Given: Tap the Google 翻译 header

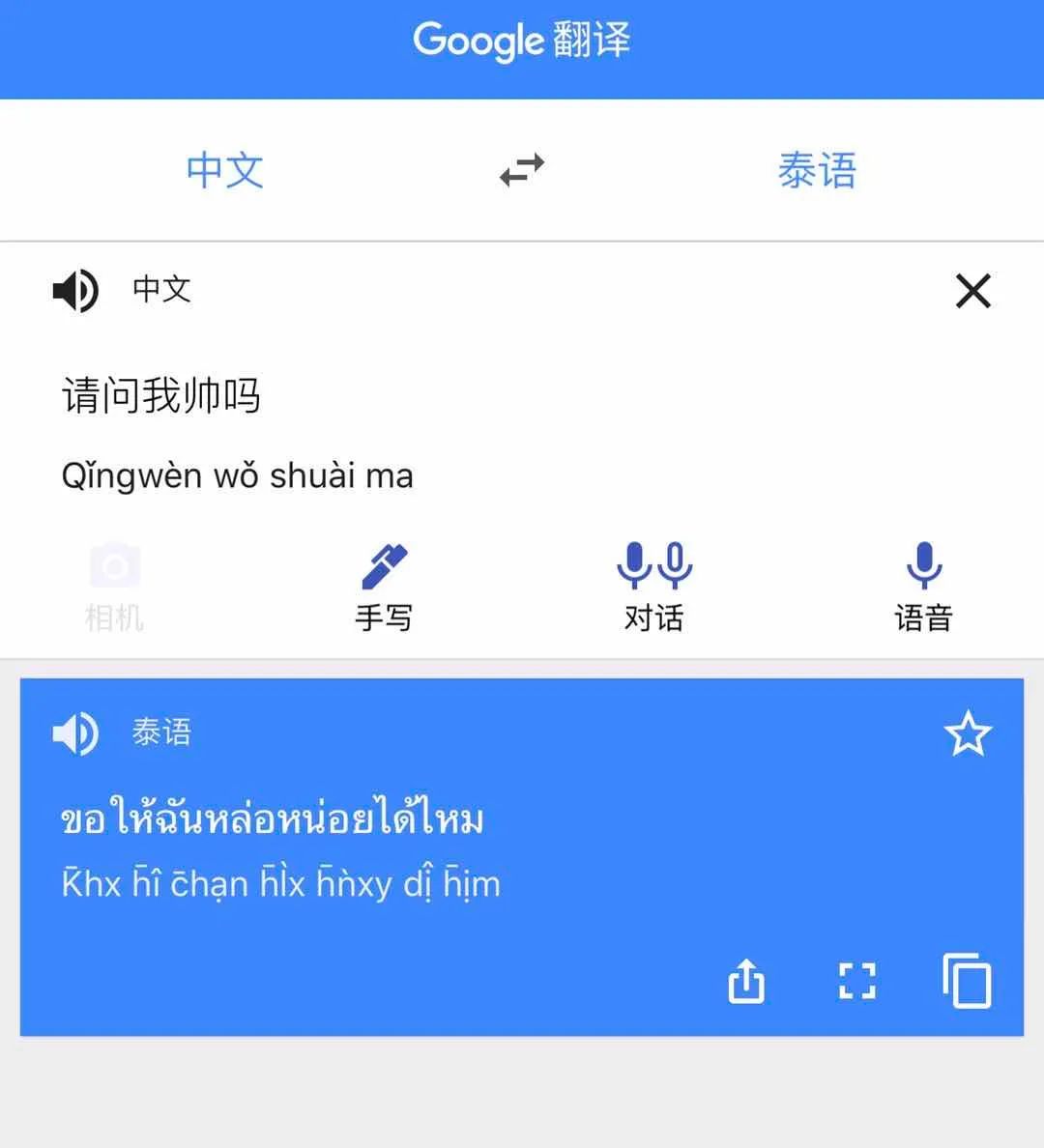Looking at the screenshot, I should (521, 39).
